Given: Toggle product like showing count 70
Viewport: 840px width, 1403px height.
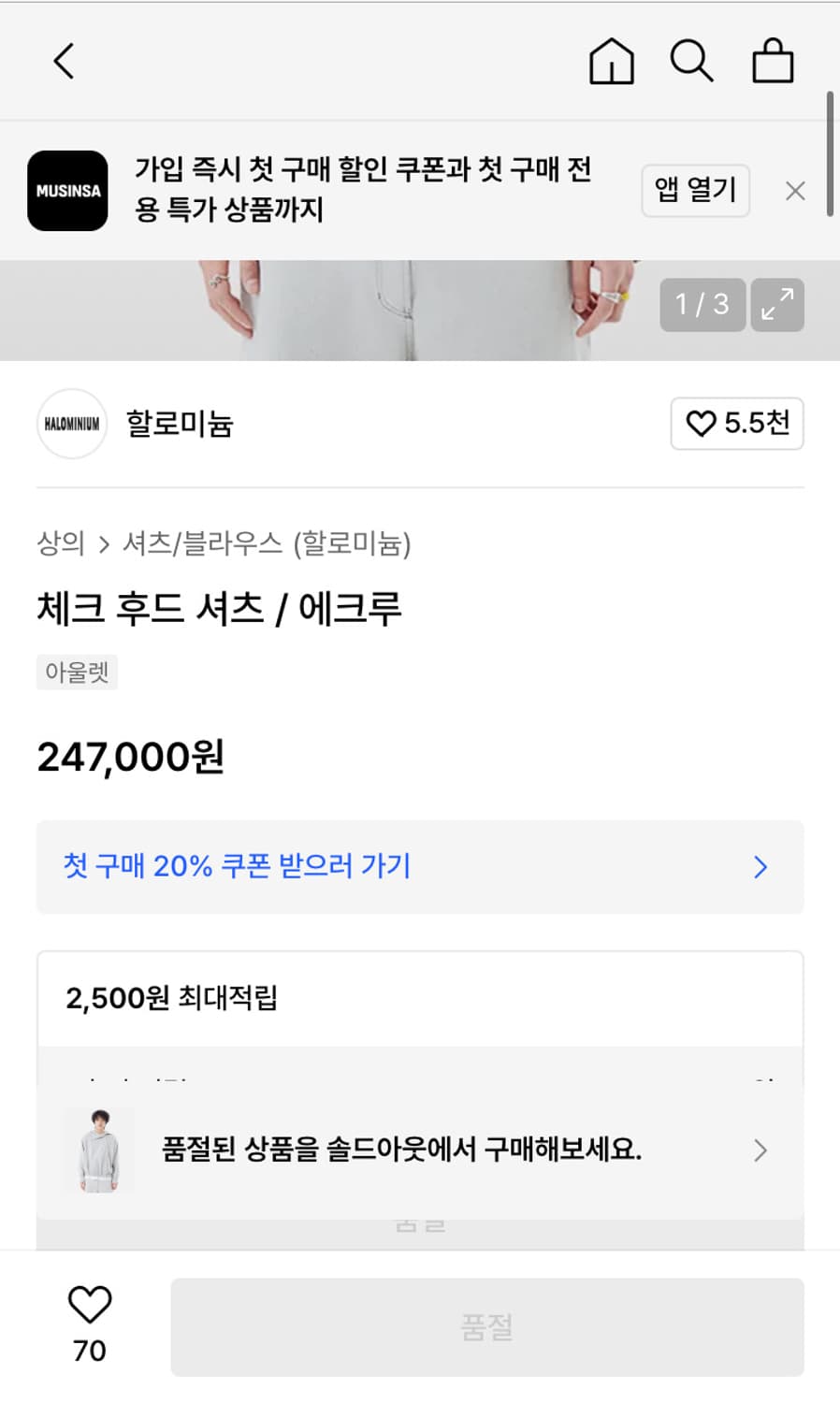Looking at the screenshot, I should [x=89, y=1311].
